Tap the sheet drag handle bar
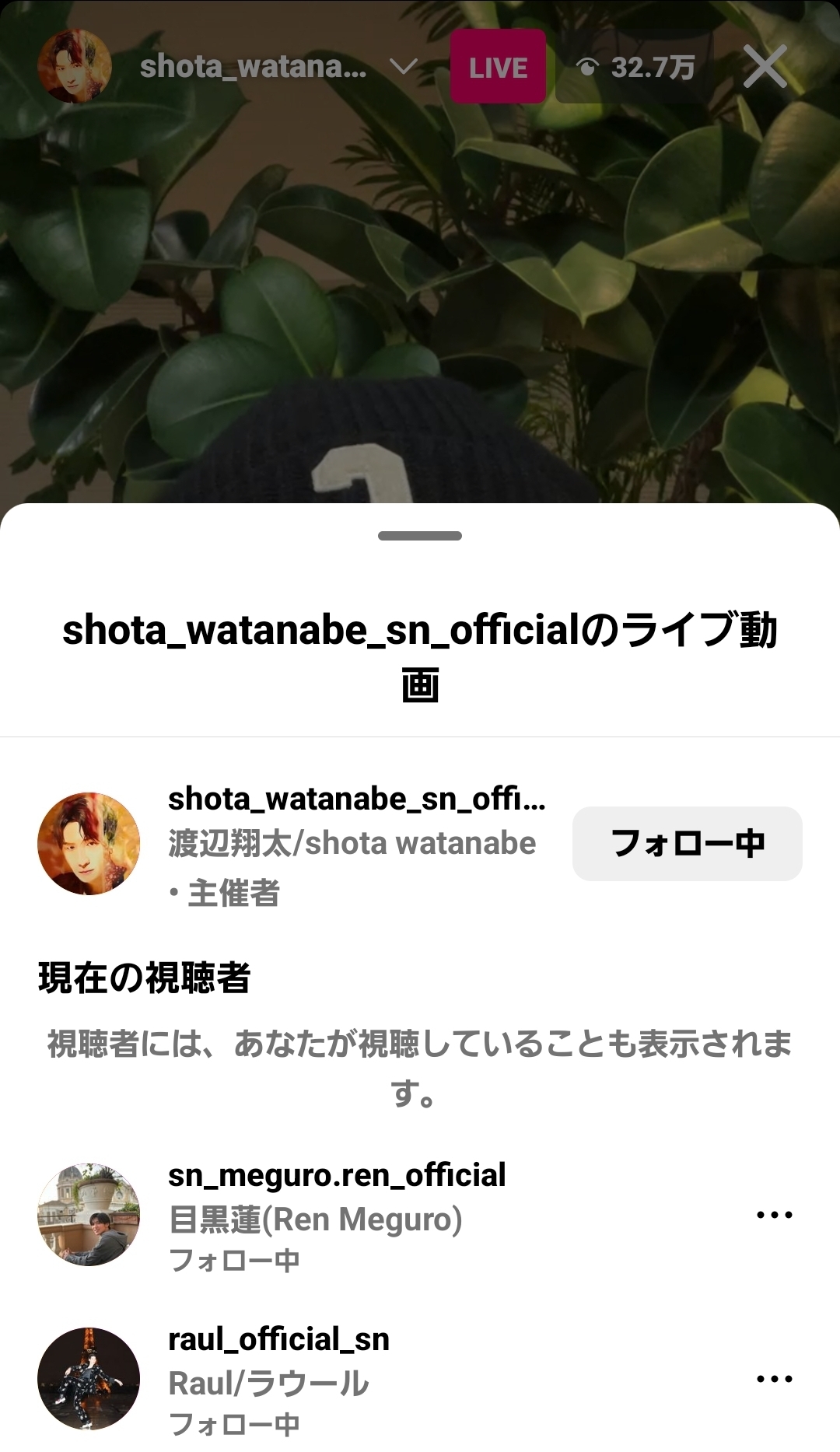 tap(420, 536)
